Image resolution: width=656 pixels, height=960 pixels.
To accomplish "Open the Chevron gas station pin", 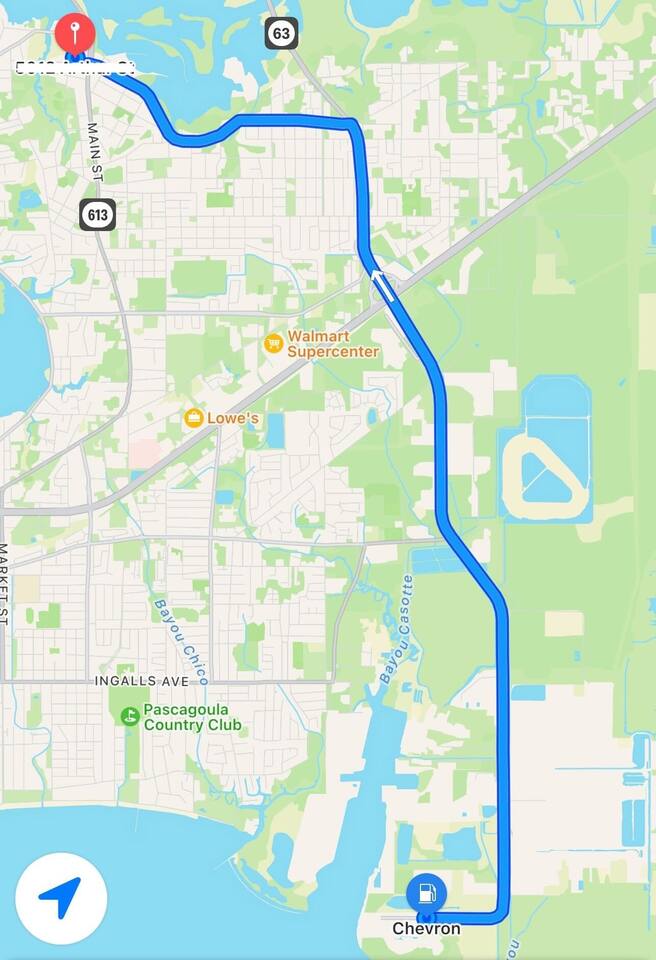I will click(427, 893).
